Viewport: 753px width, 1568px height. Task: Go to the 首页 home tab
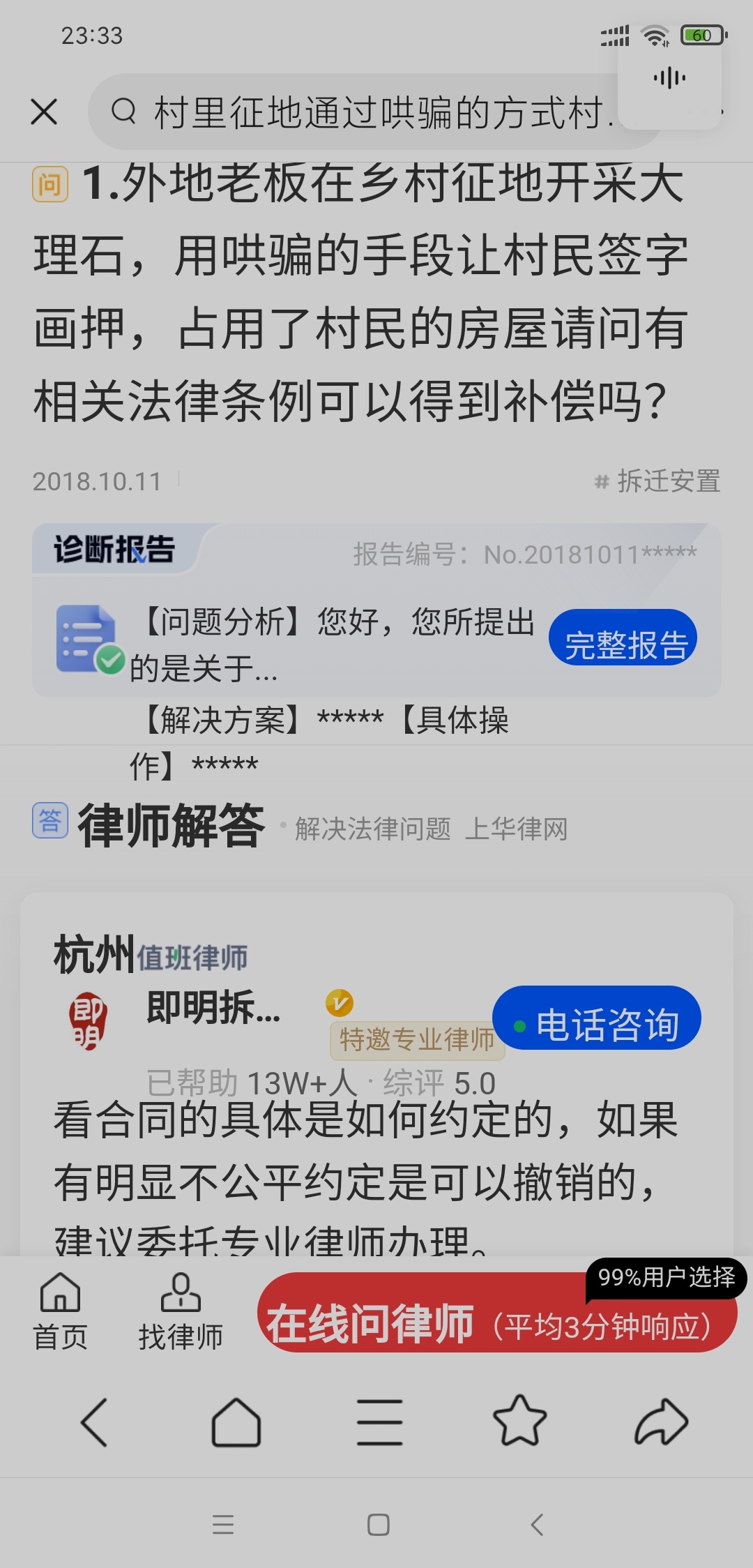click(60, 1311)
